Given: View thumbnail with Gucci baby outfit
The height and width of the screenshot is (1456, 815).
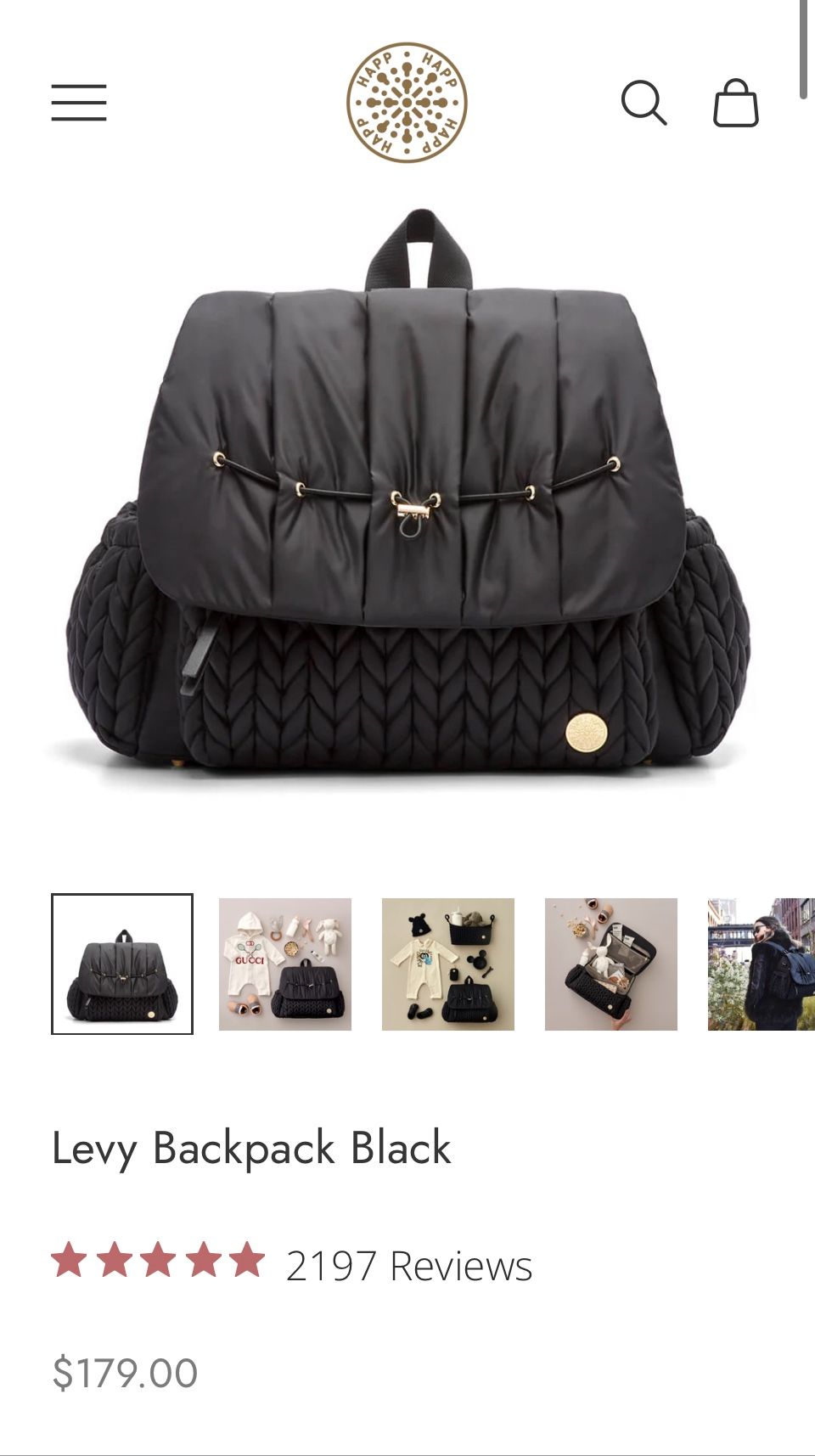Looking at the screenshot, I should tap(285, 964).
